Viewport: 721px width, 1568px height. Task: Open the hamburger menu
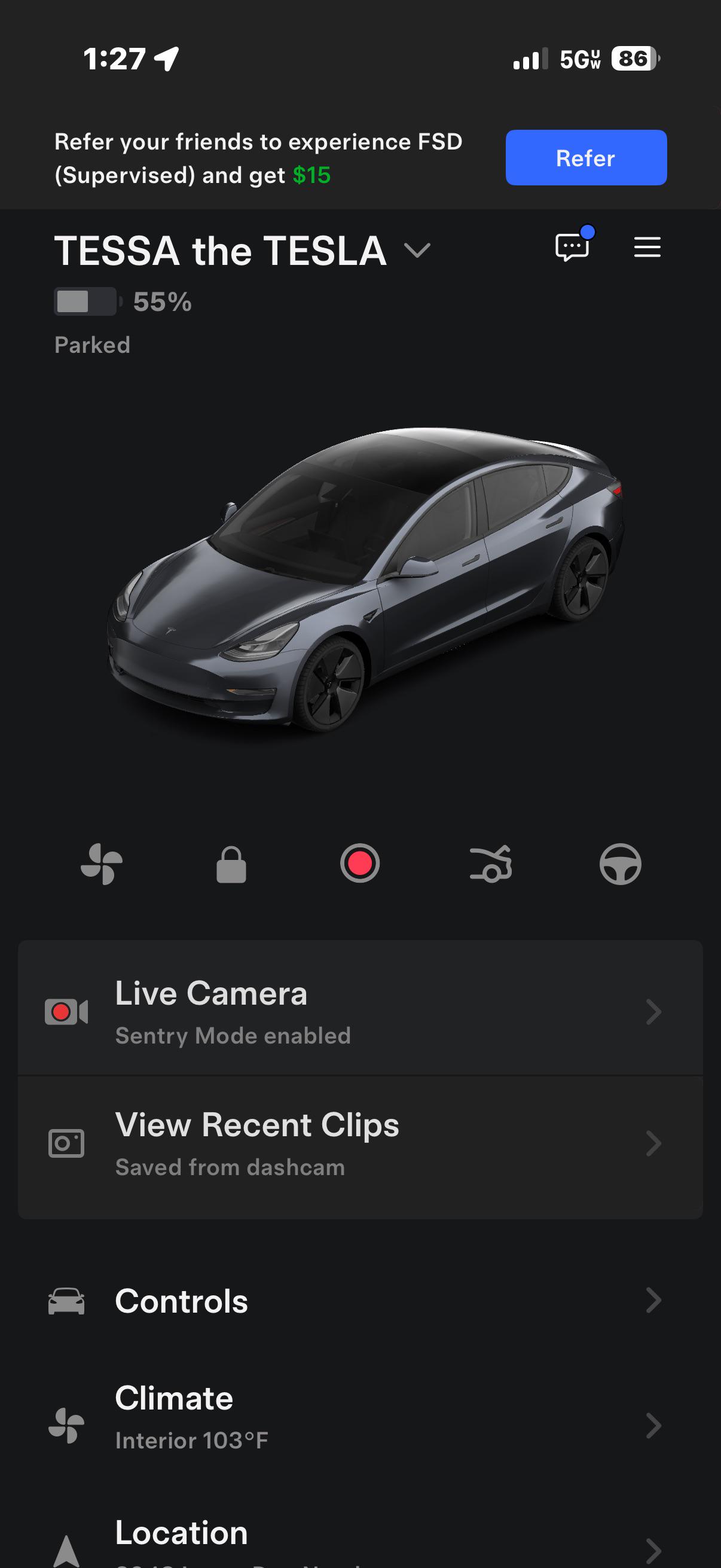(x=647, y=247)
